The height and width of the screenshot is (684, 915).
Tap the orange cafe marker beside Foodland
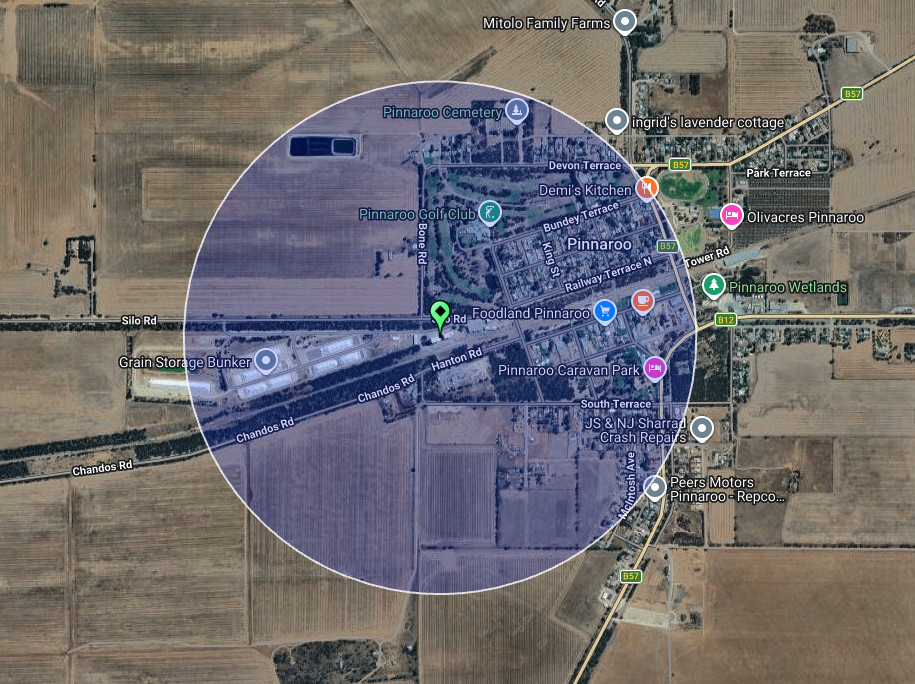[x=642, y=299]
